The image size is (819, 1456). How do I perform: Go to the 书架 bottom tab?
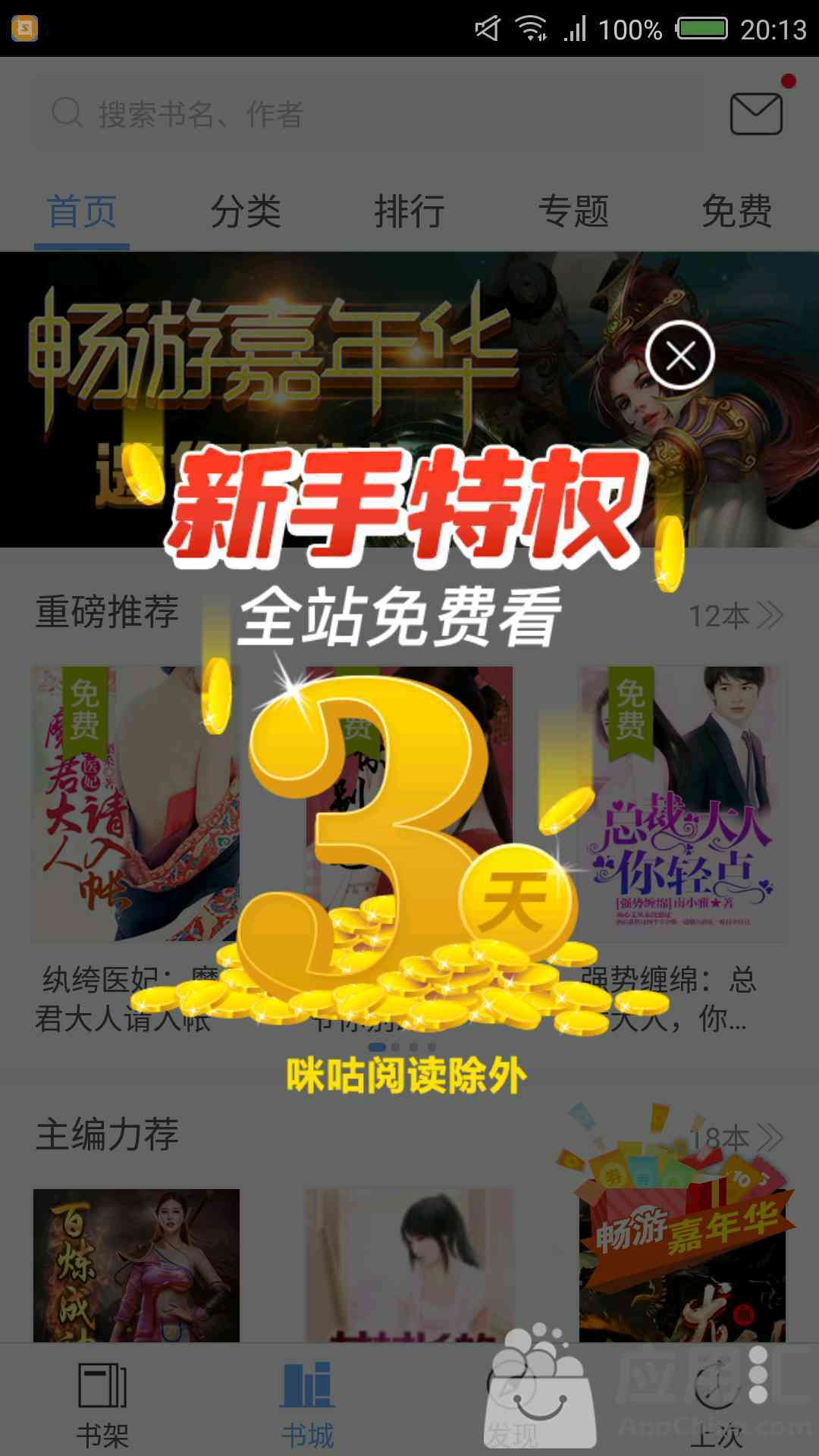pyautogui.click(x=102, y=1403)
